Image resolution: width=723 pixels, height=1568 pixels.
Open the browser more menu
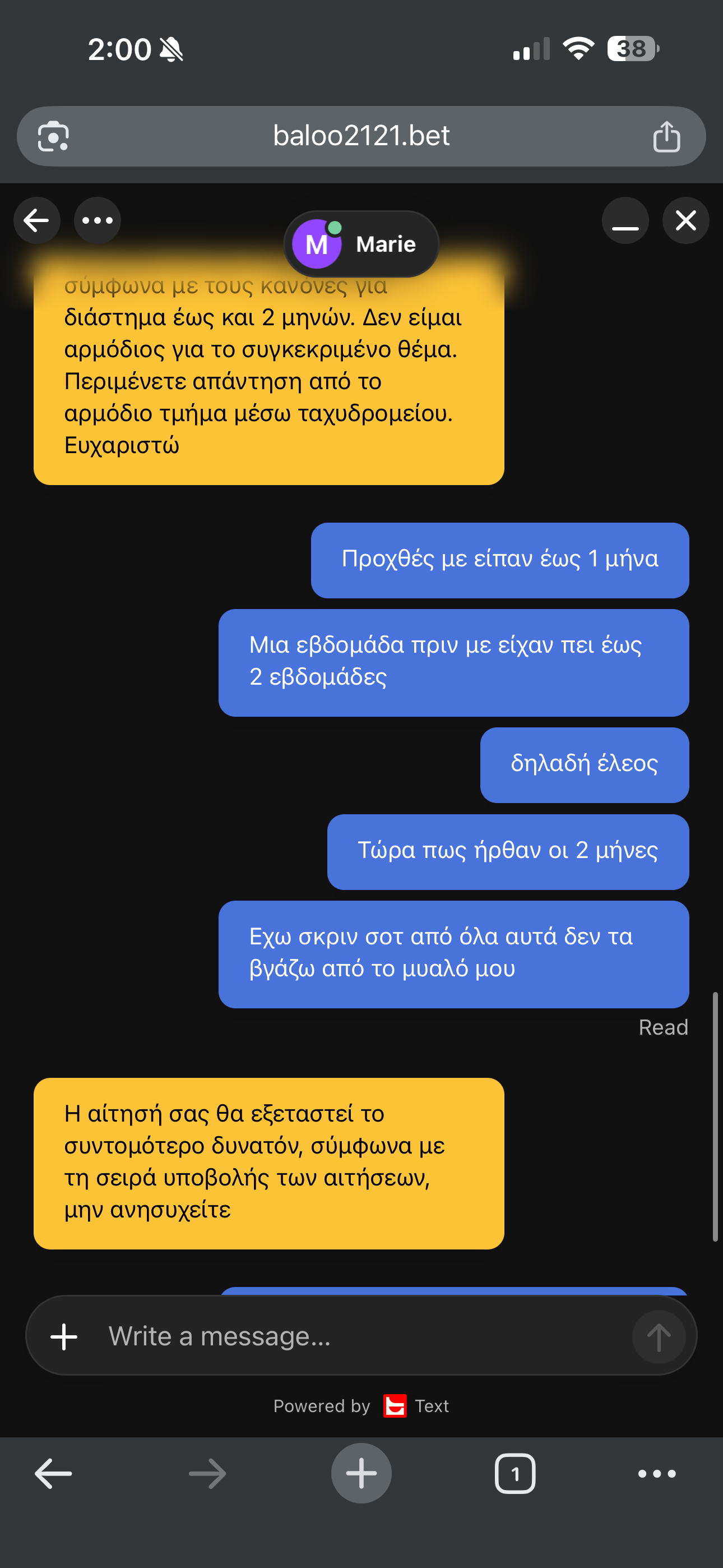click(x=657, y=1474)
